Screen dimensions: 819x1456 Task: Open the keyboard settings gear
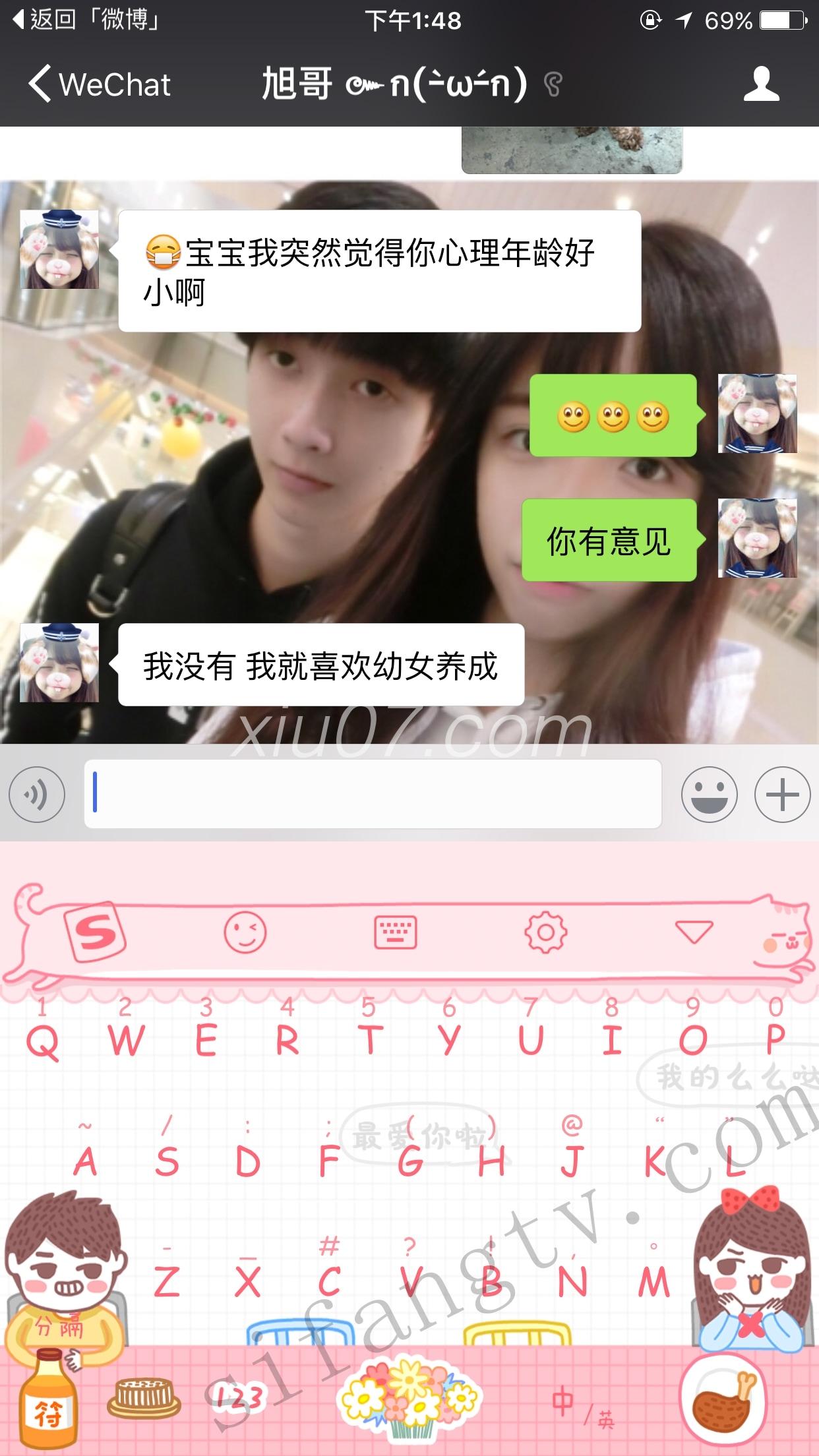pos(545,932)
